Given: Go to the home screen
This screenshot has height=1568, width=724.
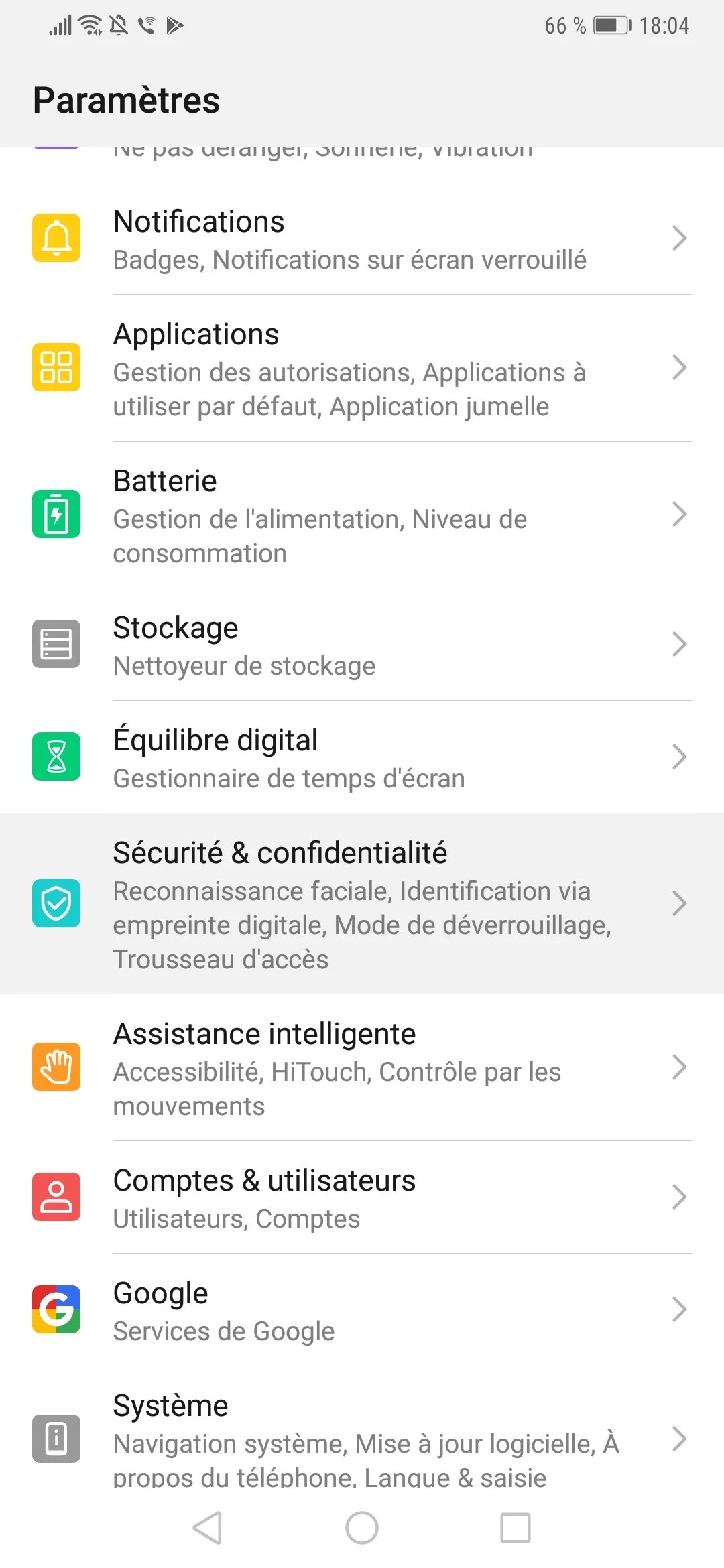Looking at the screenshot, I should [x=362, y=1528].
